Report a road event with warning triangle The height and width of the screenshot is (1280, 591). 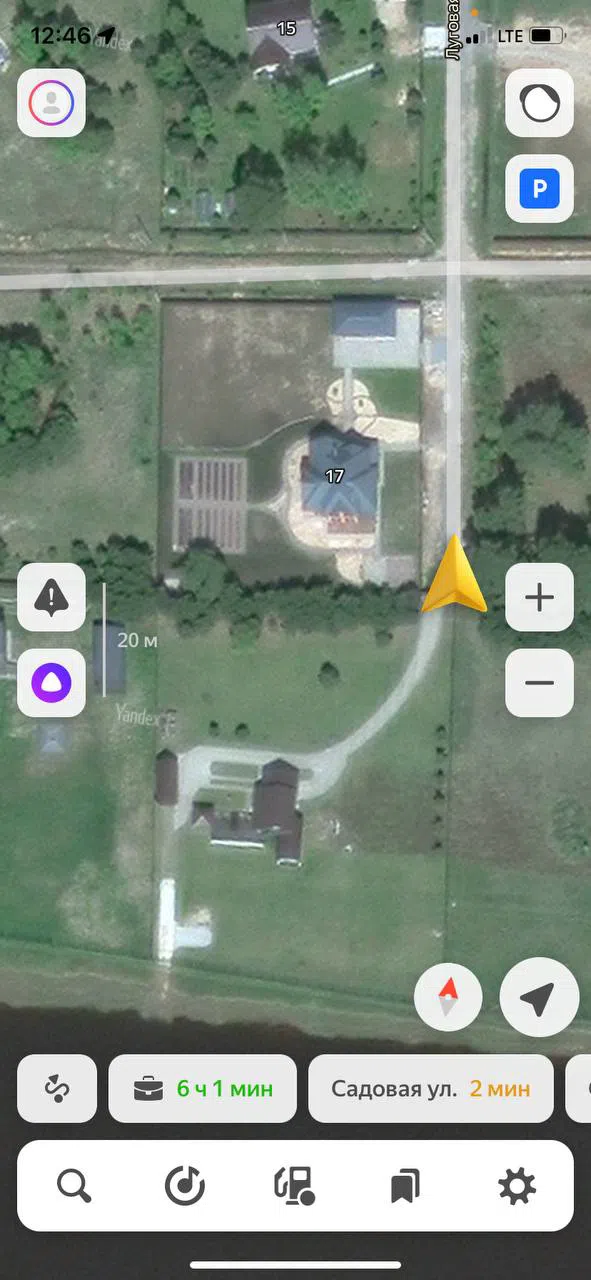click(x=51, y=597)
